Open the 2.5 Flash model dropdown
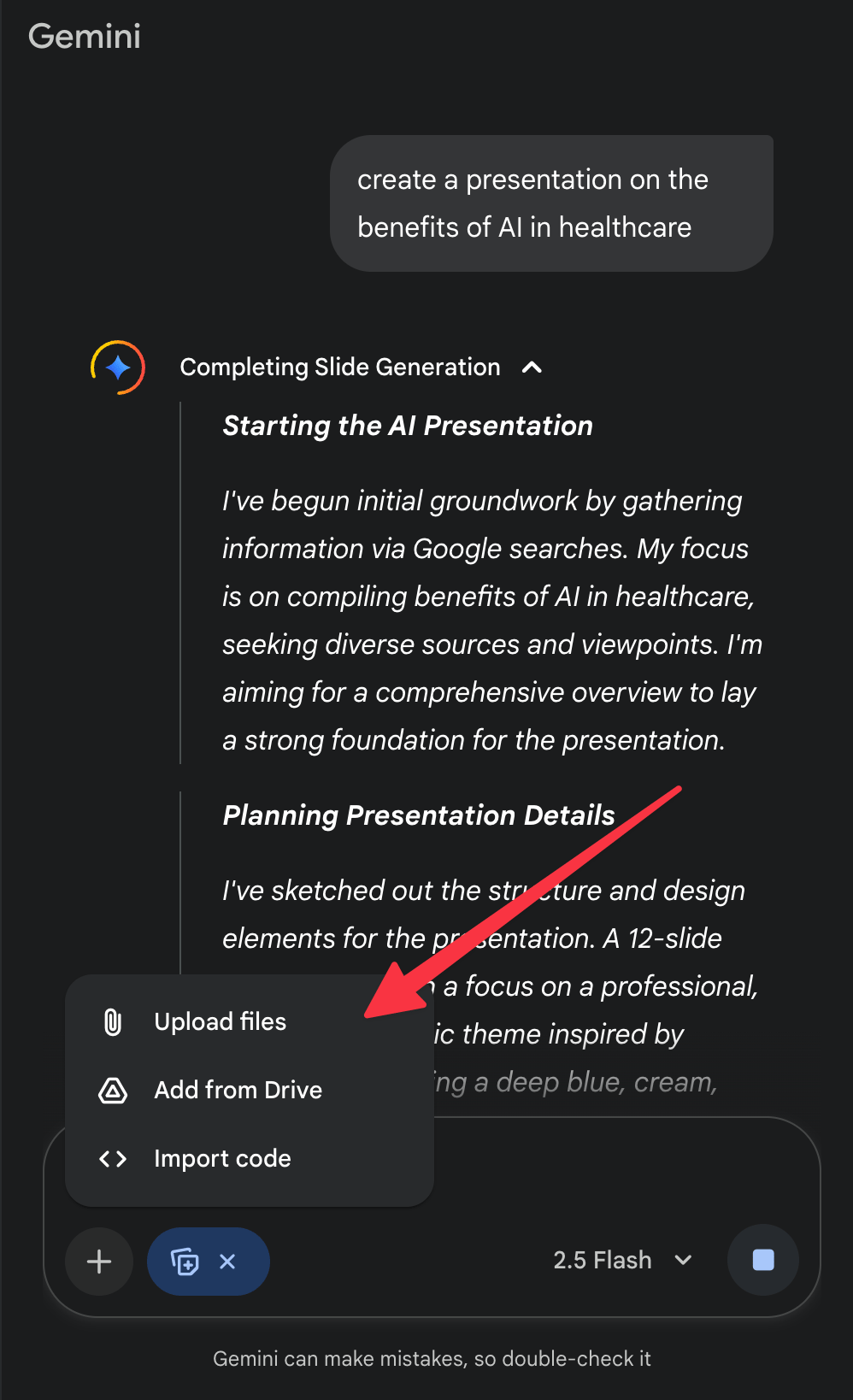Viewport: 853px width, 1400px height. tap(622, 1260)
